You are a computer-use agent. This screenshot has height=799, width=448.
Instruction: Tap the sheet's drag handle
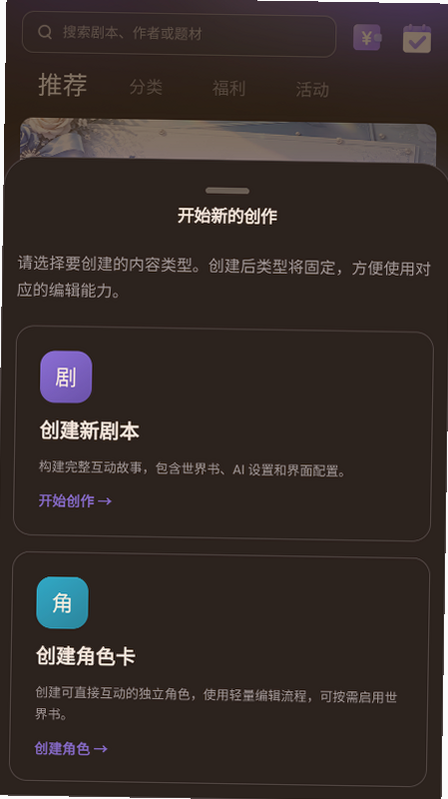pos(227,191)
